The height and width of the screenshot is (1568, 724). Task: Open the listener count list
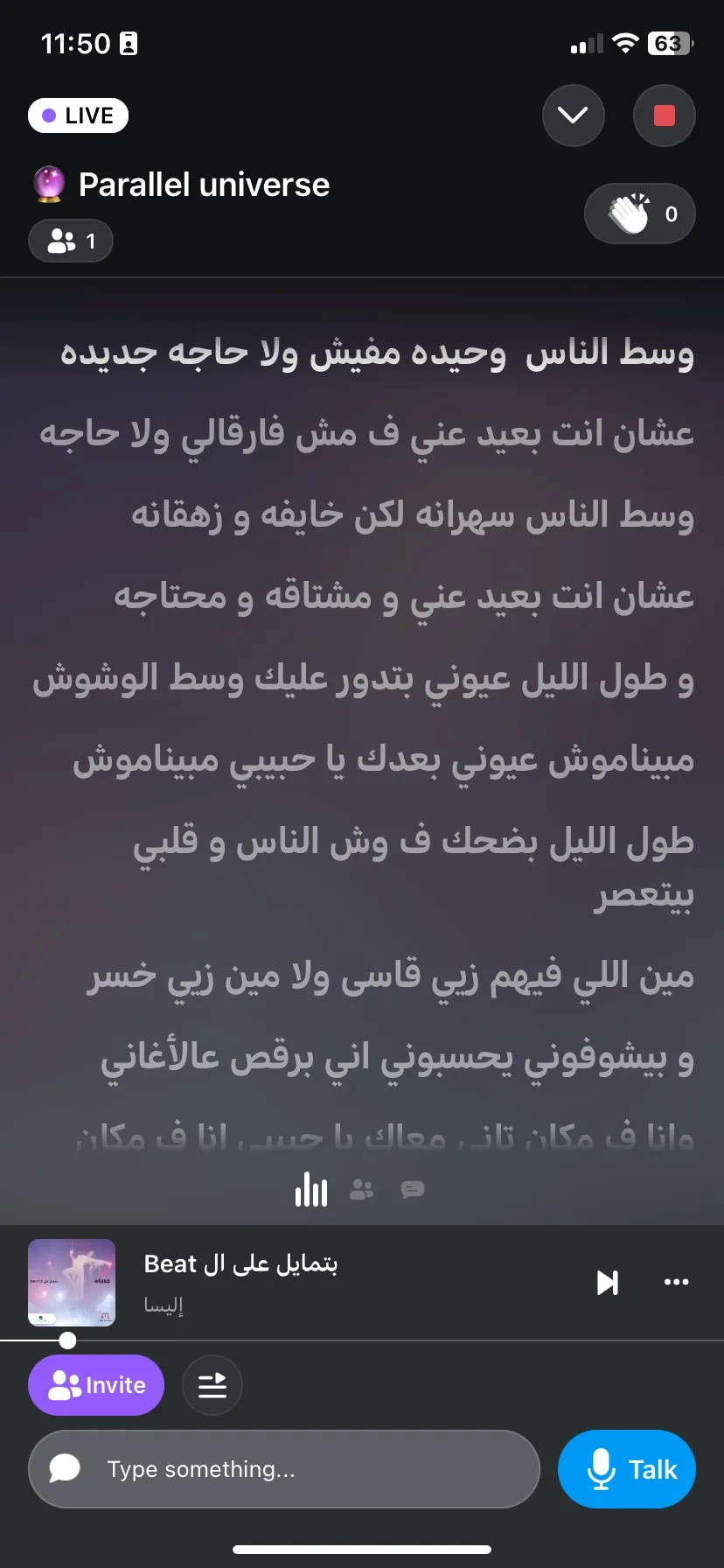click(x=71, y=241)
